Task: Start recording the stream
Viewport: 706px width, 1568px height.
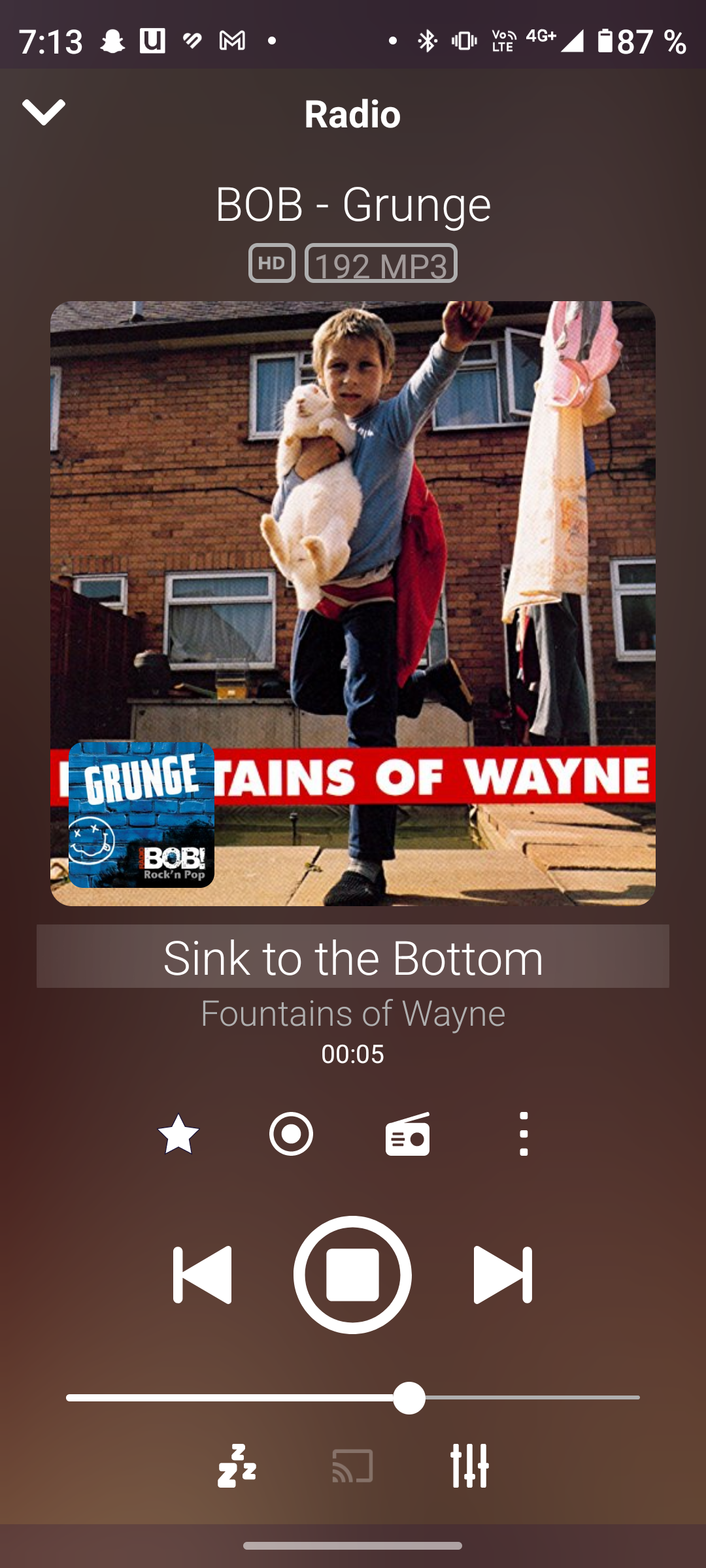Action: (x=291, y=1134)
